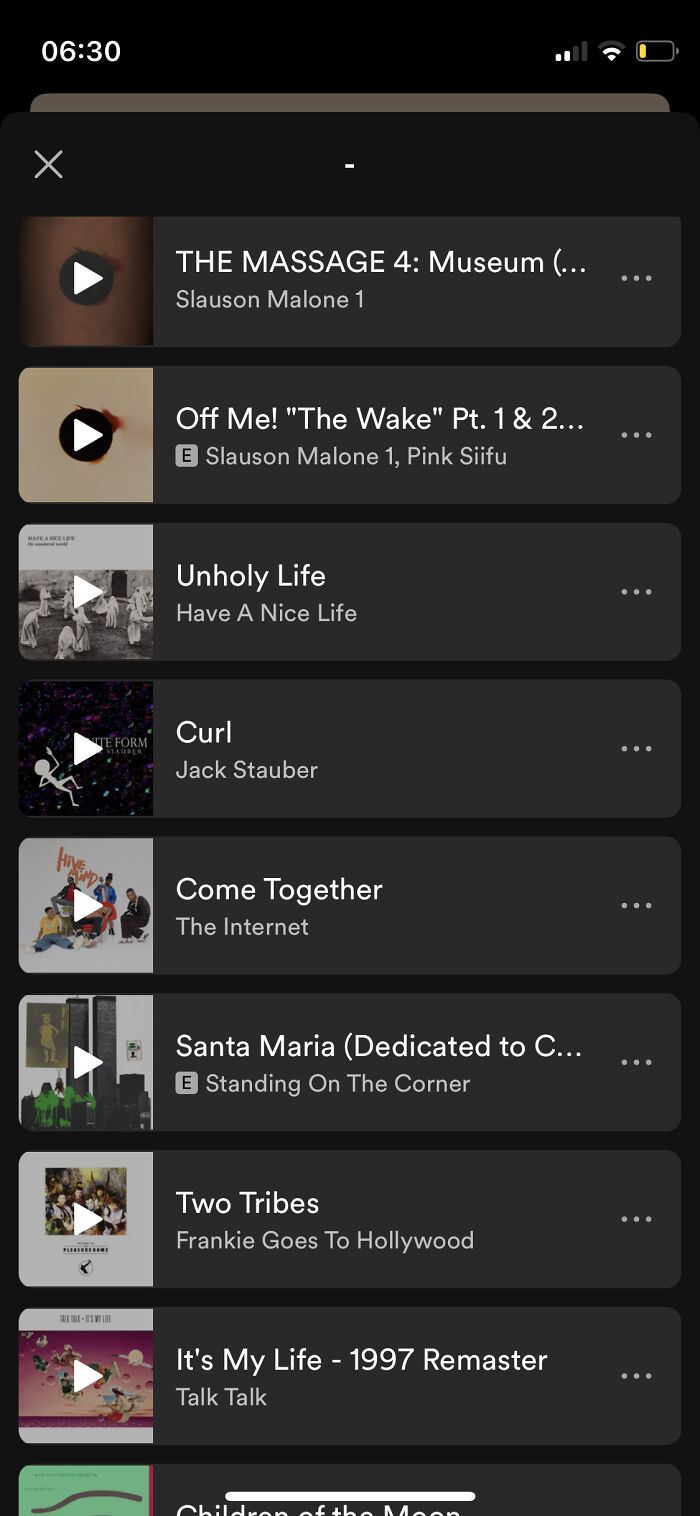The image size is (700, 1516).
Task: Open the three-dot menu for Curl
Action: click(636, 749)
